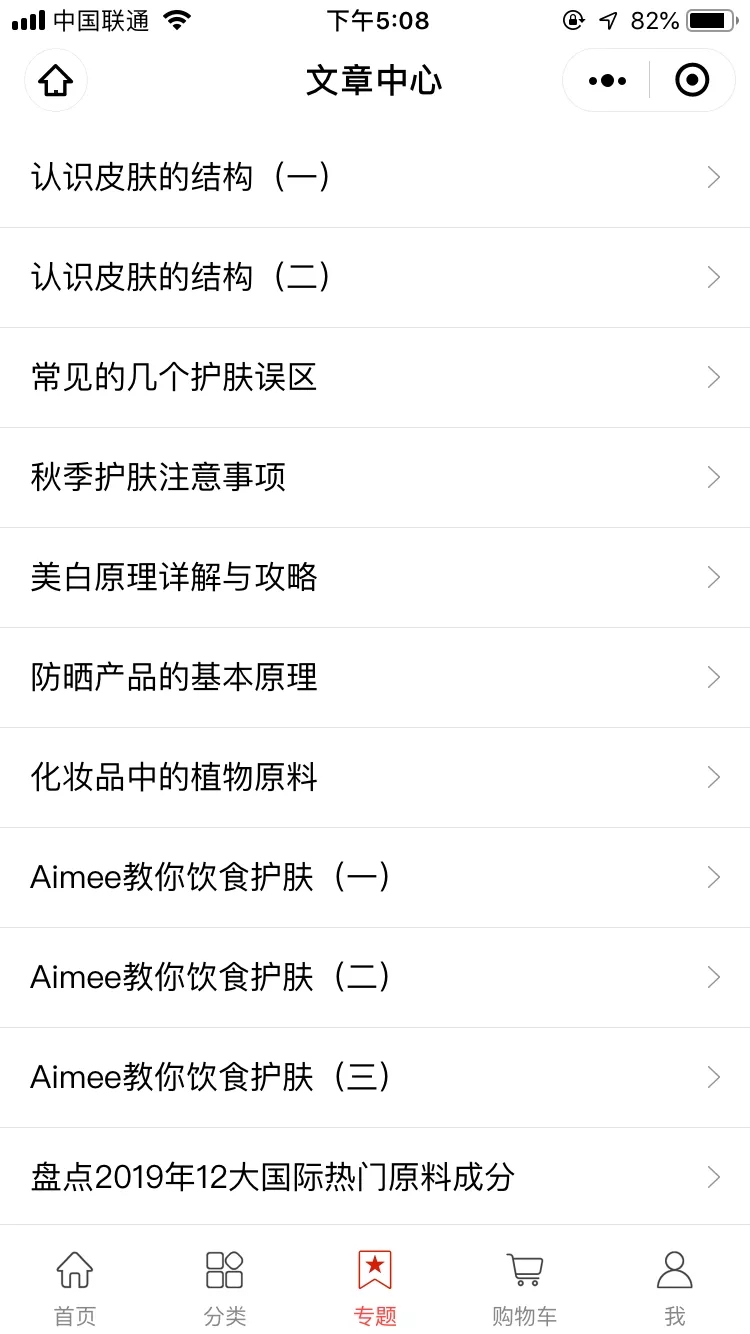Viewport: 750px width, 1334px height.
Task: Open article 认识皮肤的结构（一）
Action: 375,178
